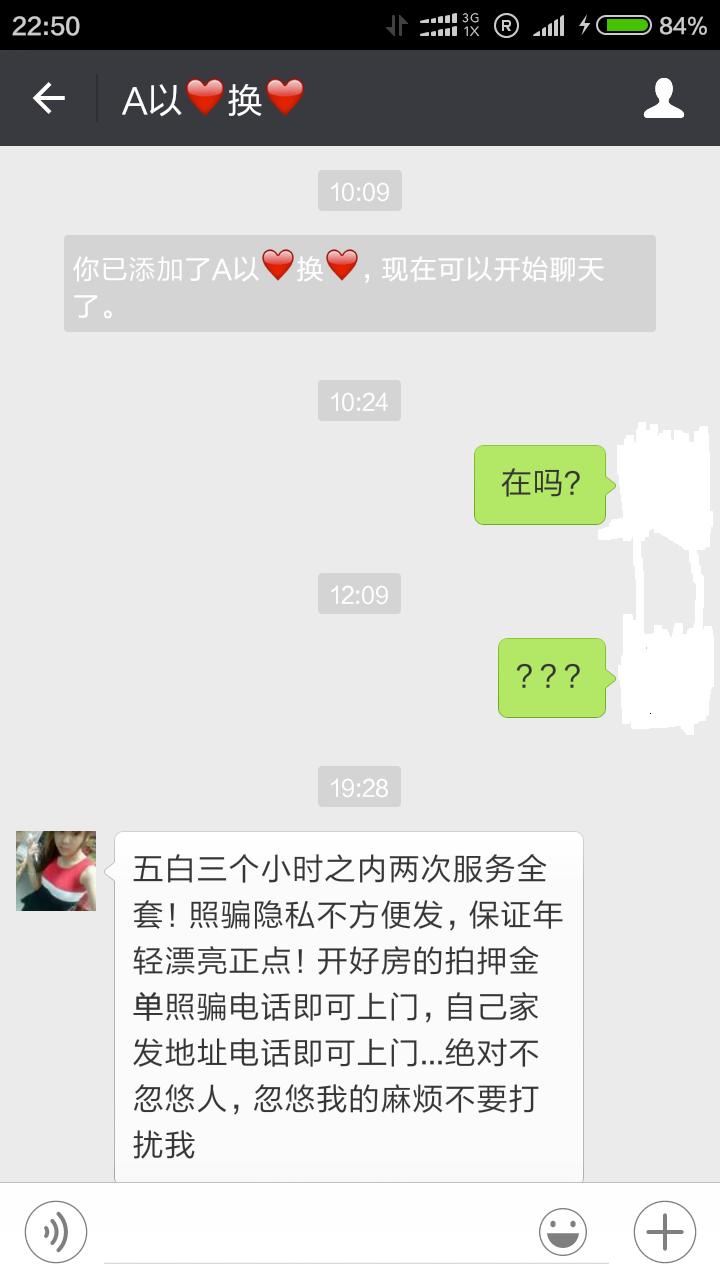Screen dimensions: 720x1280
Task: Tap the back arrow to leave chat
Action: coord(50,98)
